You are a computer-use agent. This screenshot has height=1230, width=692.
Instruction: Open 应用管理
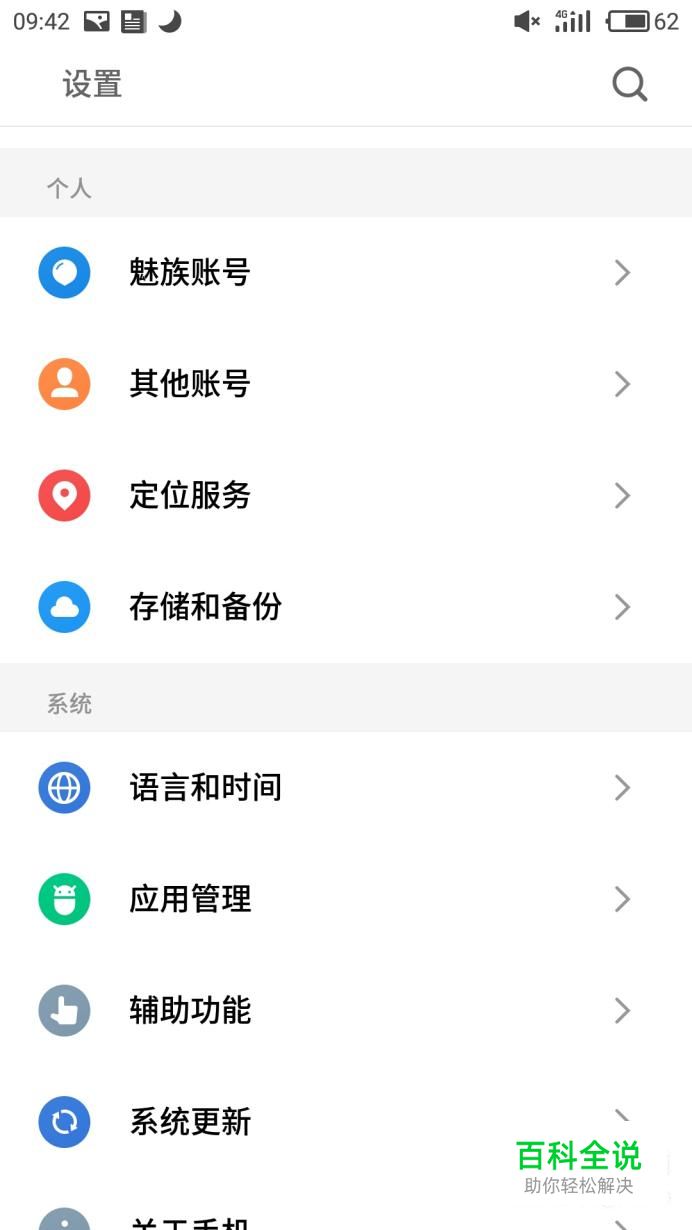pyautogui.click(x=346, y=899)
